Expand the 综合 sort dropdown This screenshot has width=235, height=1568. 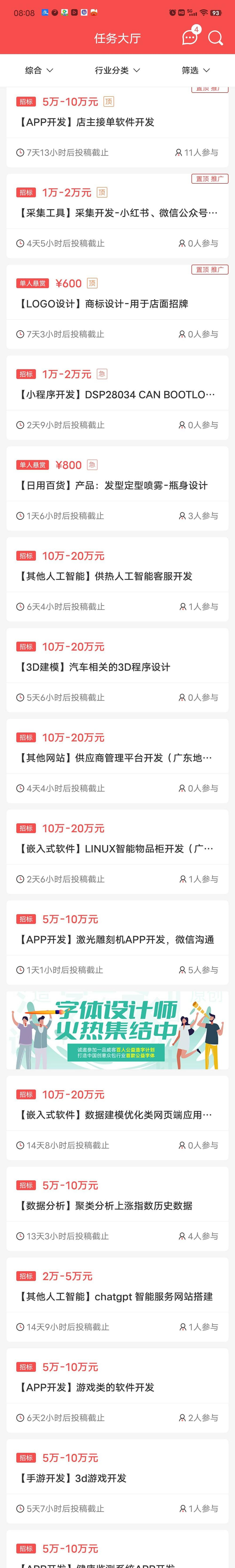[39, 71]
